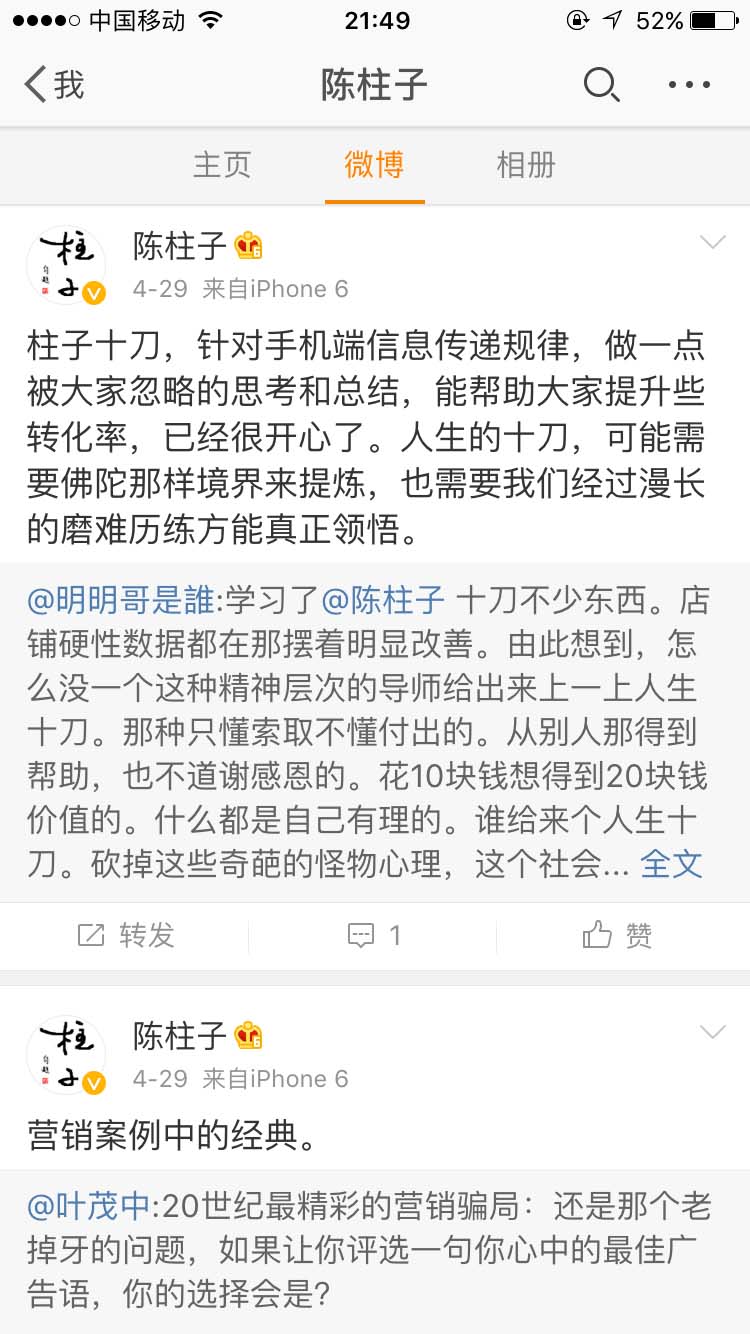Viewport: 750px width, 1334px height.
Task: Open the search icon
Action: (x=602, y=86)
